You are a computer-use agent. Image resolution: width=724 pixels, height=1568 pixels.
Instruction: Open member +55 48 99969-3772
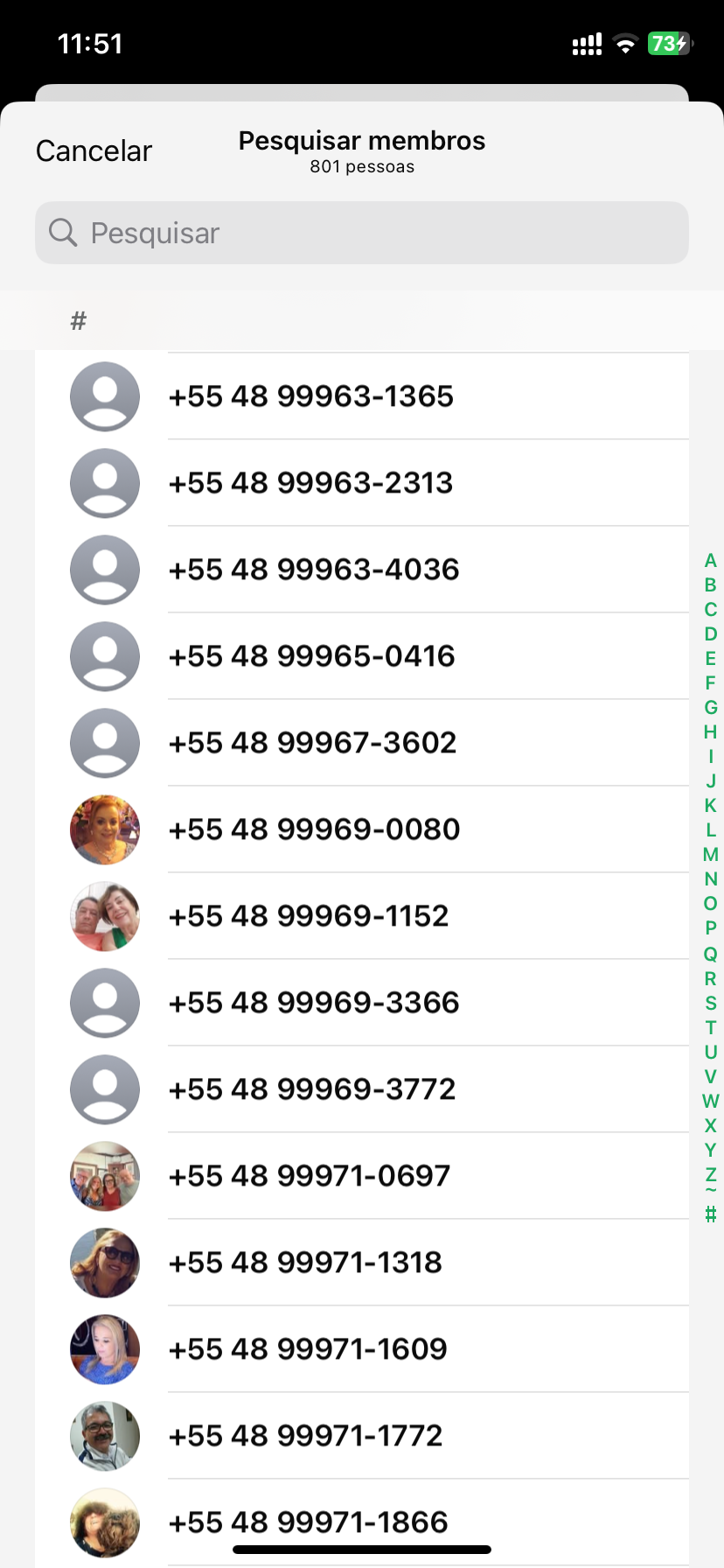point(362,1089)
